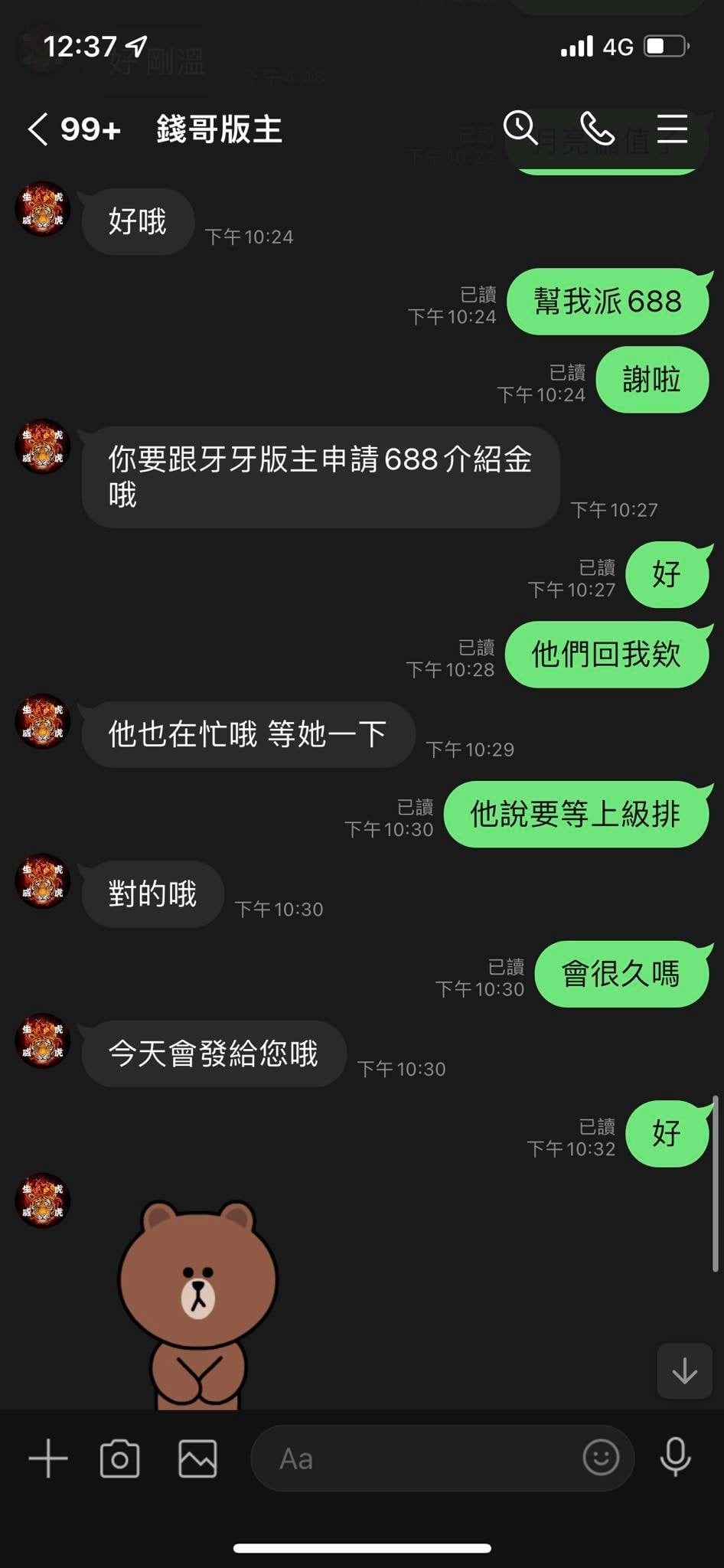Focus the Aa message input field
This screenshot has width=724, height=1568.
(x=413, y=1458)
